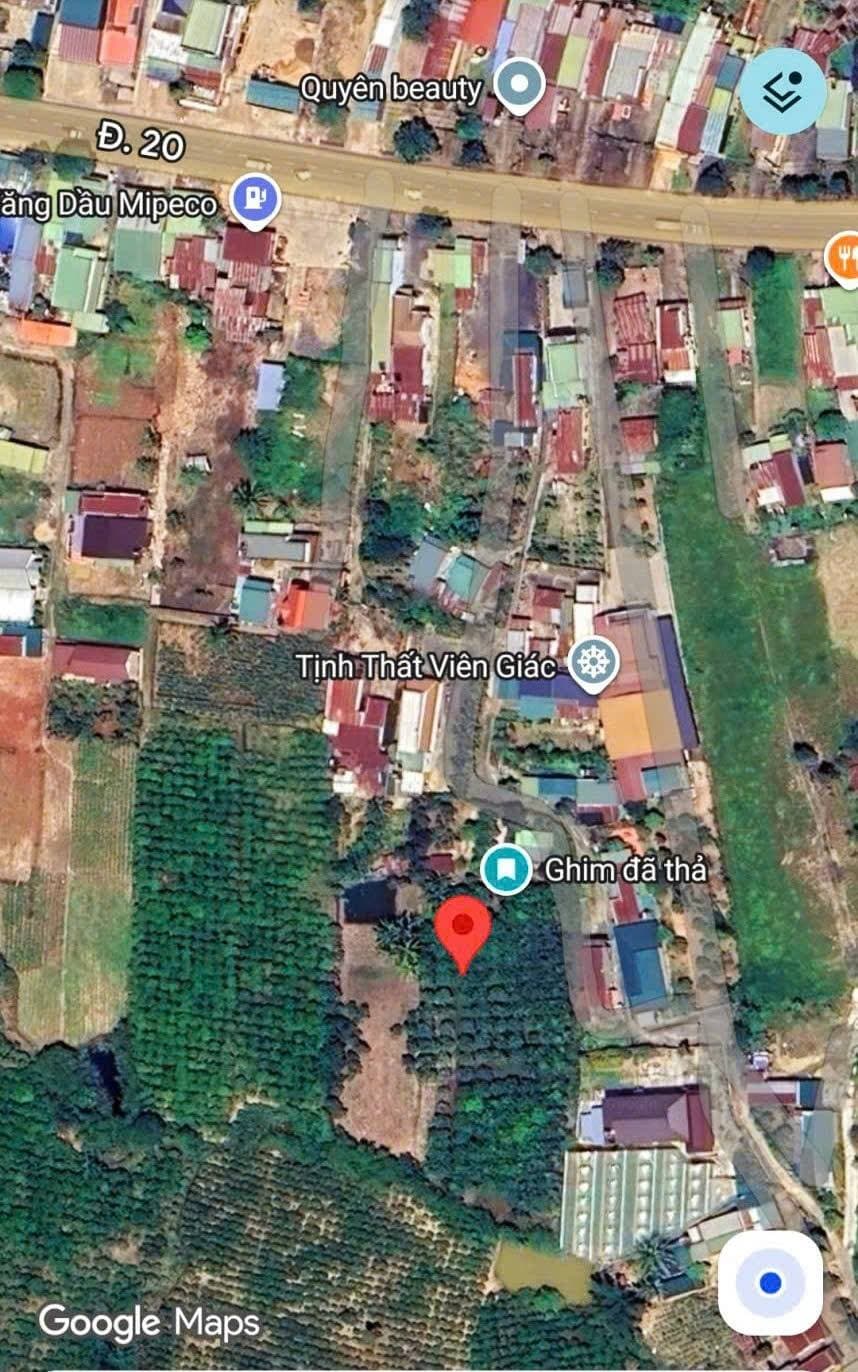Select the fuel pump symbol inside the purple pin

coord(255,195)
